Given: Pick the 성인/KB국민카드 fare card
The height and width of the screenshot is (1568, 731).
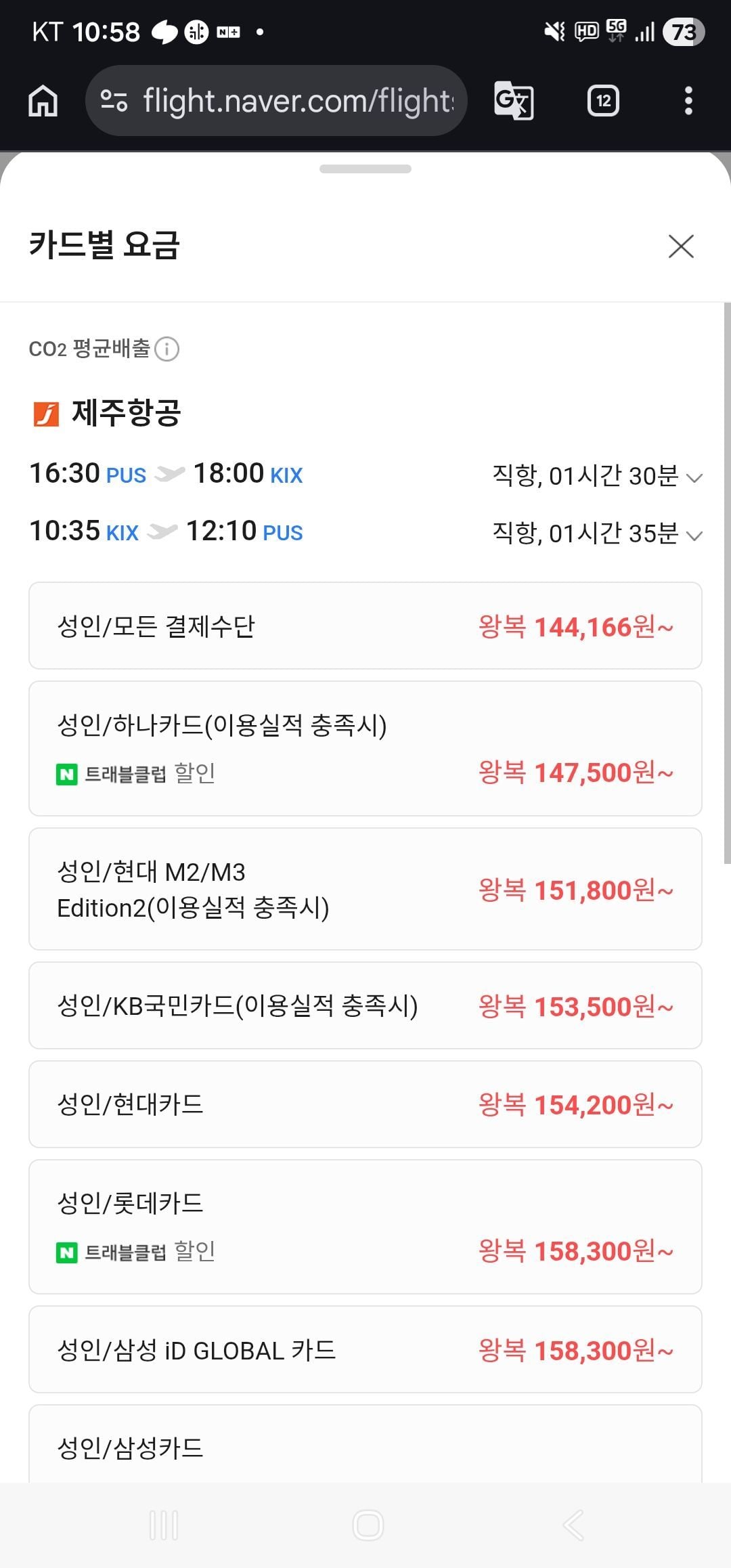Looking at the screenshot, I should pyautogui.click(x=365, y=1006).
